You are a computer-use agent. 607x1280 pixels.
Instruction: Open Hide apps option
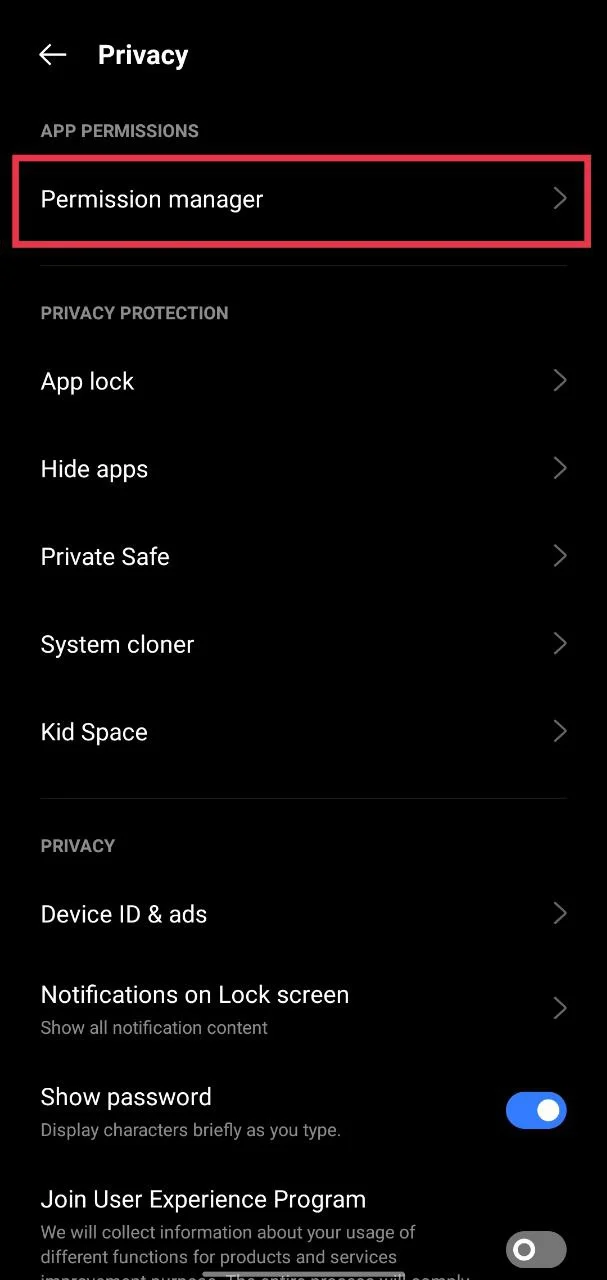tap(300, 469)
